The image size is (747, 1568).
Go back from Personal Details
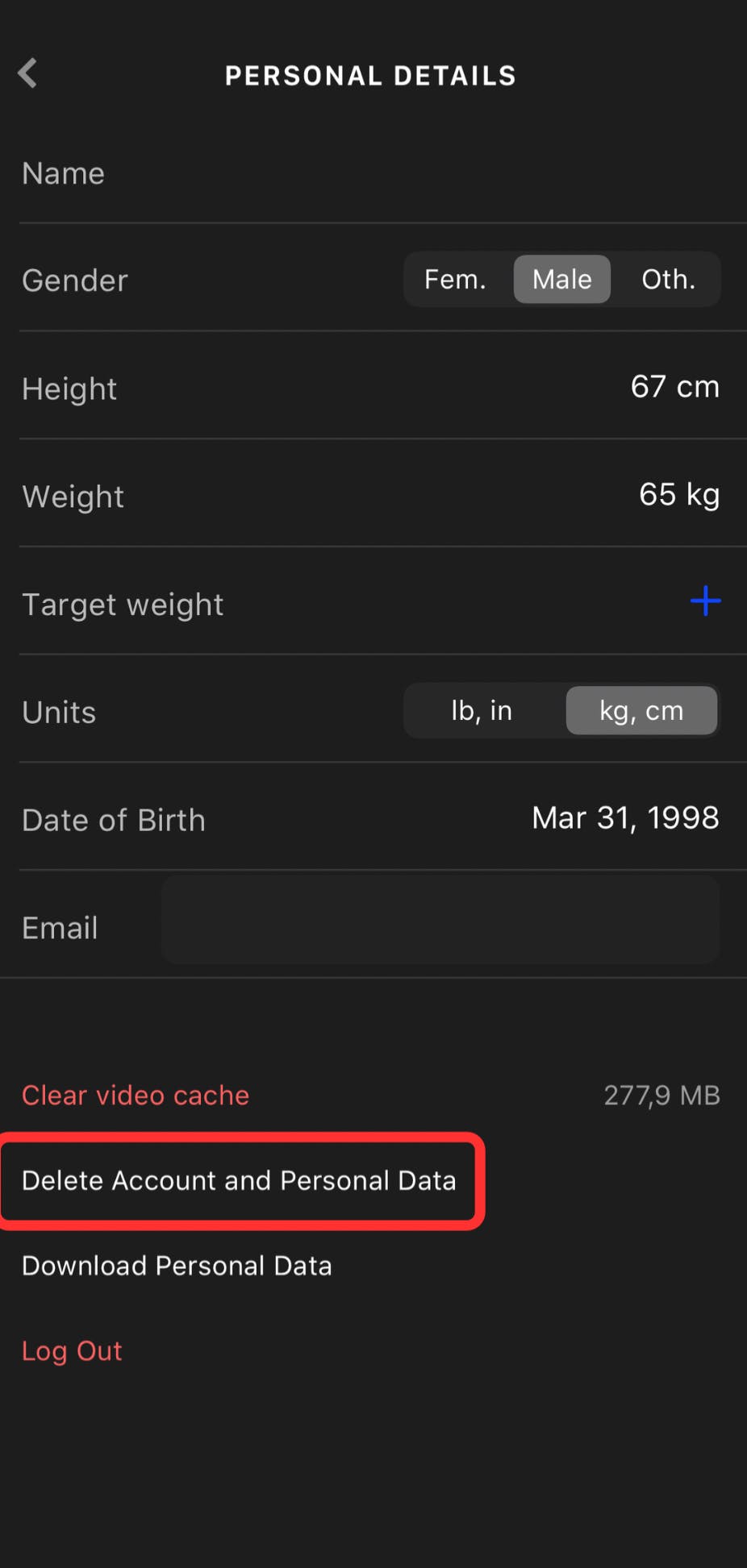coord(28,73)
